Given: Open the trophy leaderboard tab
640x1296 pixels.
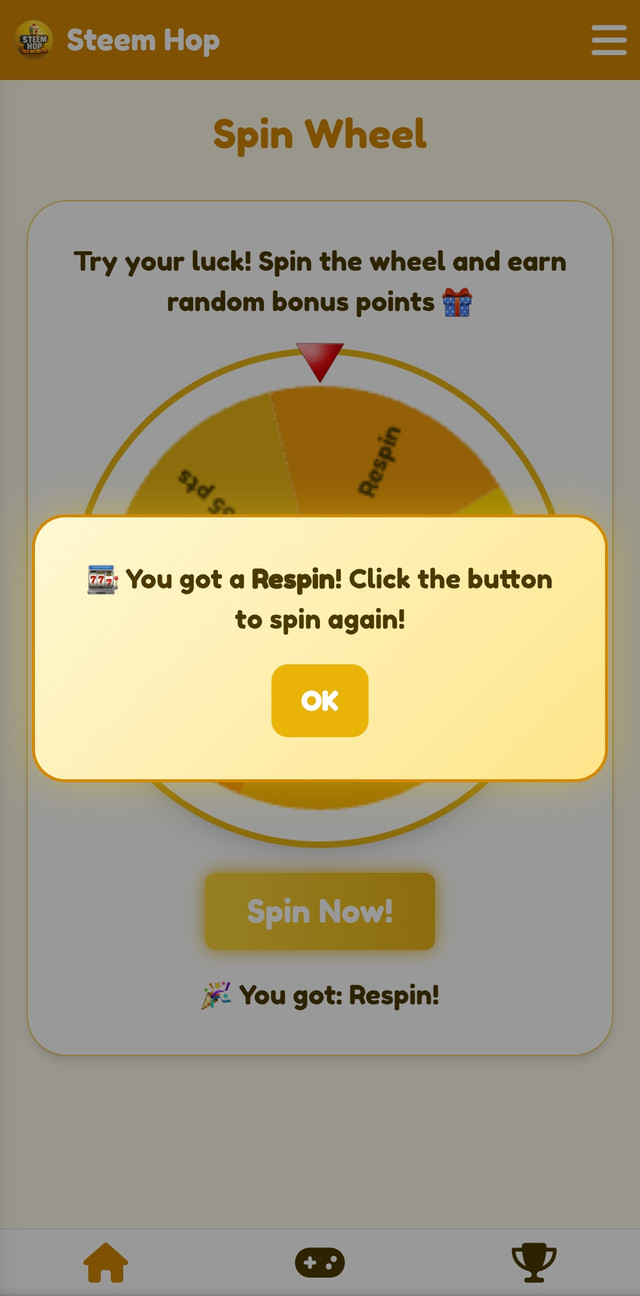Looking at the screenshot, I should pyautogui.click(x=533, y=1262).
